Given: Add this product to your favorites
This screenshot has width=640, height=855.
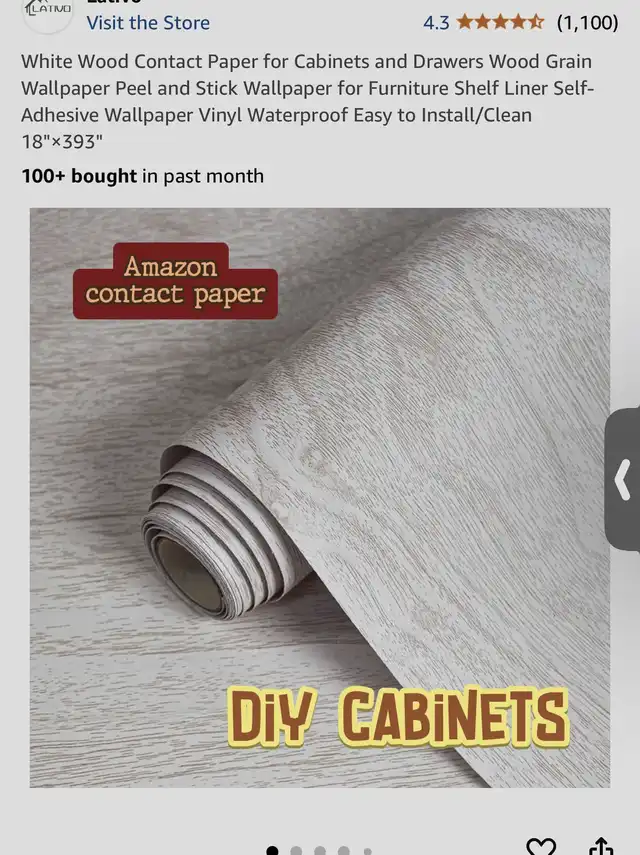Looking at the screenshot, I should coord(541,846).
